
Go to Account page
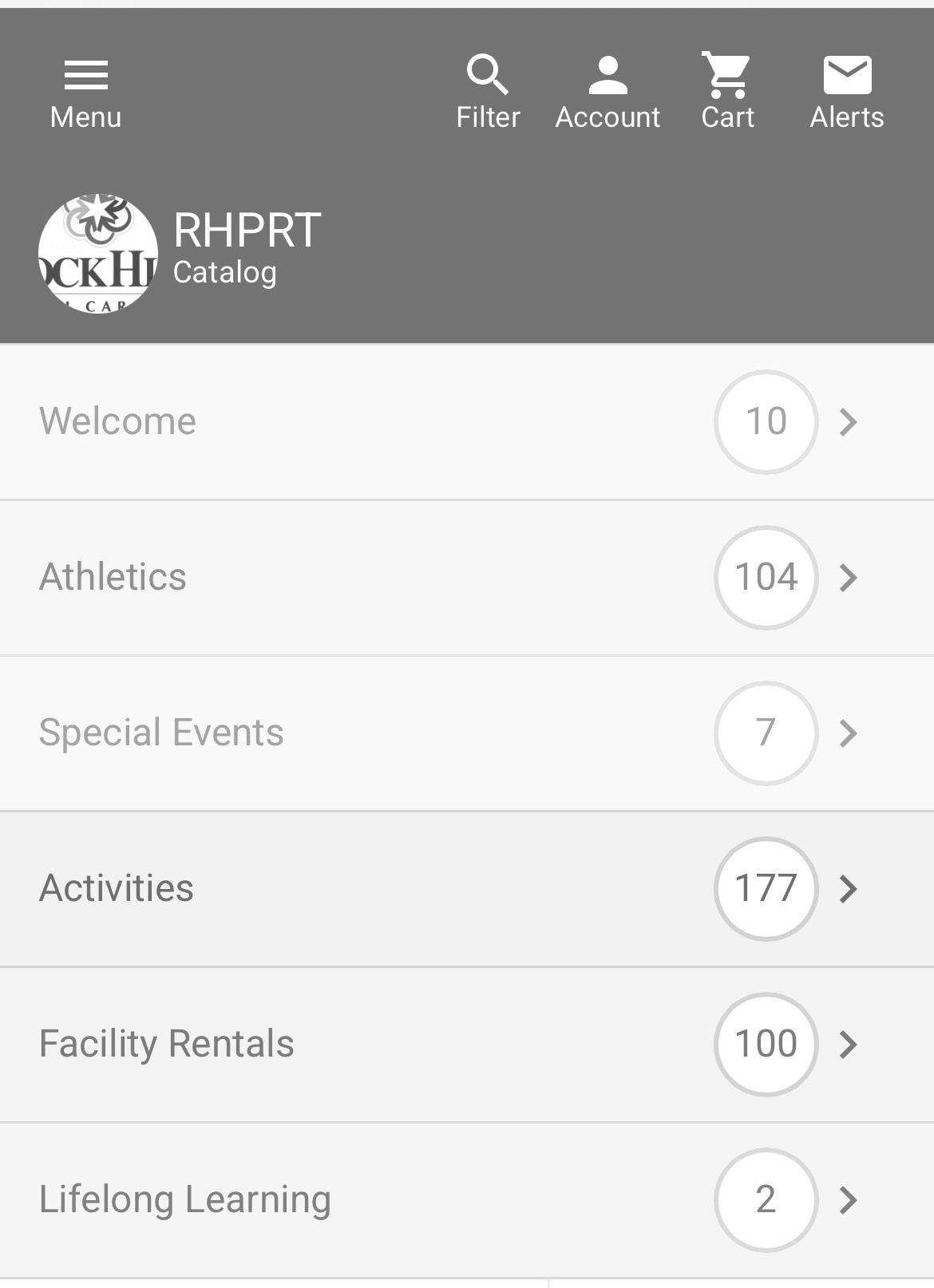tap(607, 92)
